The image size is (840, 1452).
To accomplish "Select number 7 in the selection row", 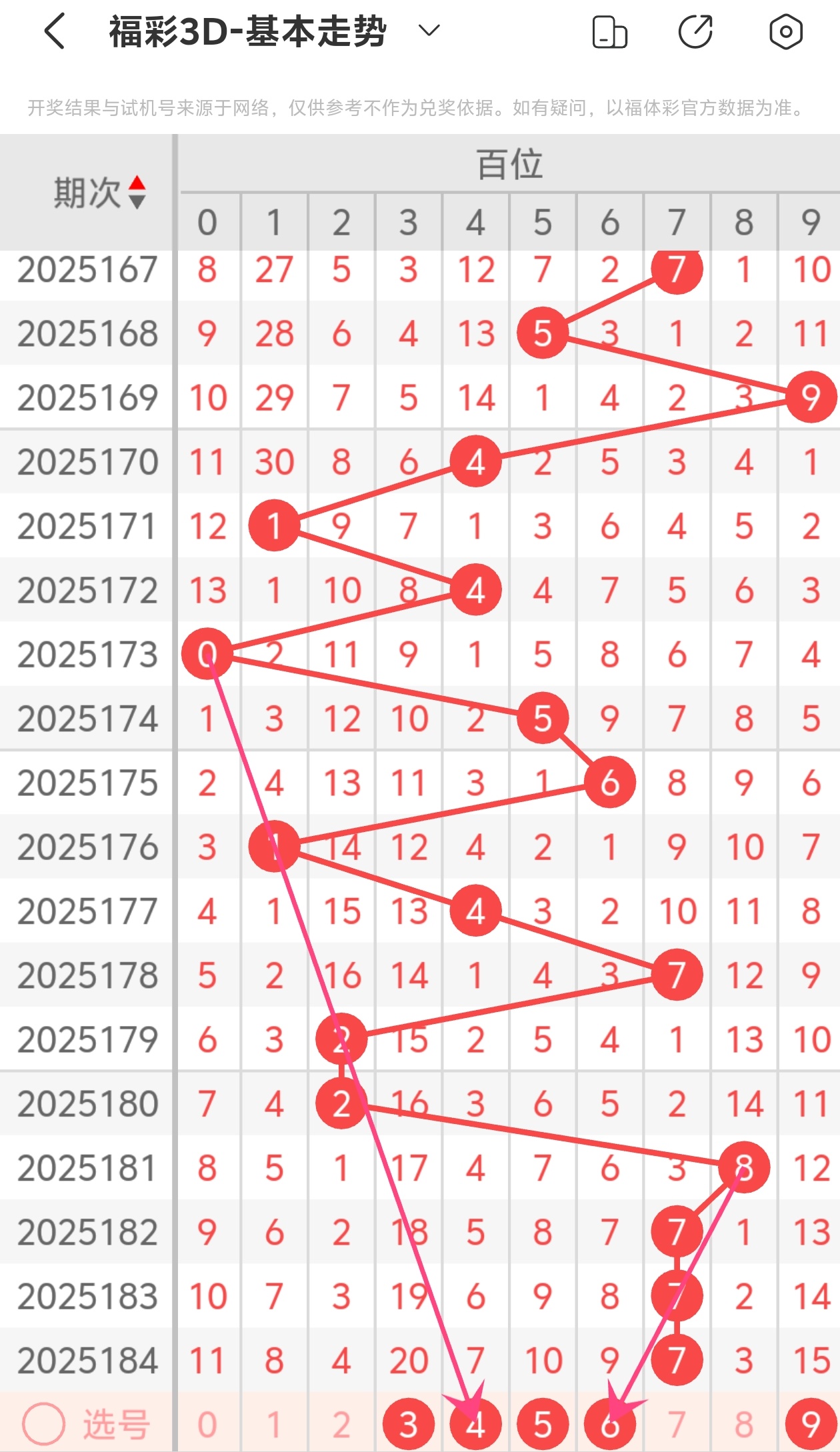I will [677, 1425].
